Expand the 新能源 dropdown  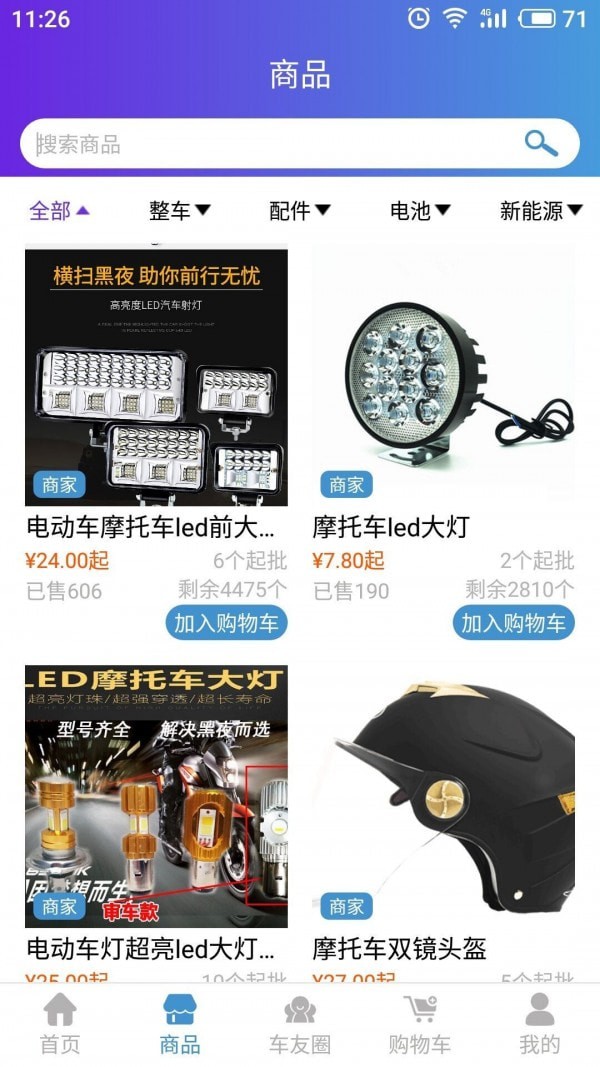541,211
